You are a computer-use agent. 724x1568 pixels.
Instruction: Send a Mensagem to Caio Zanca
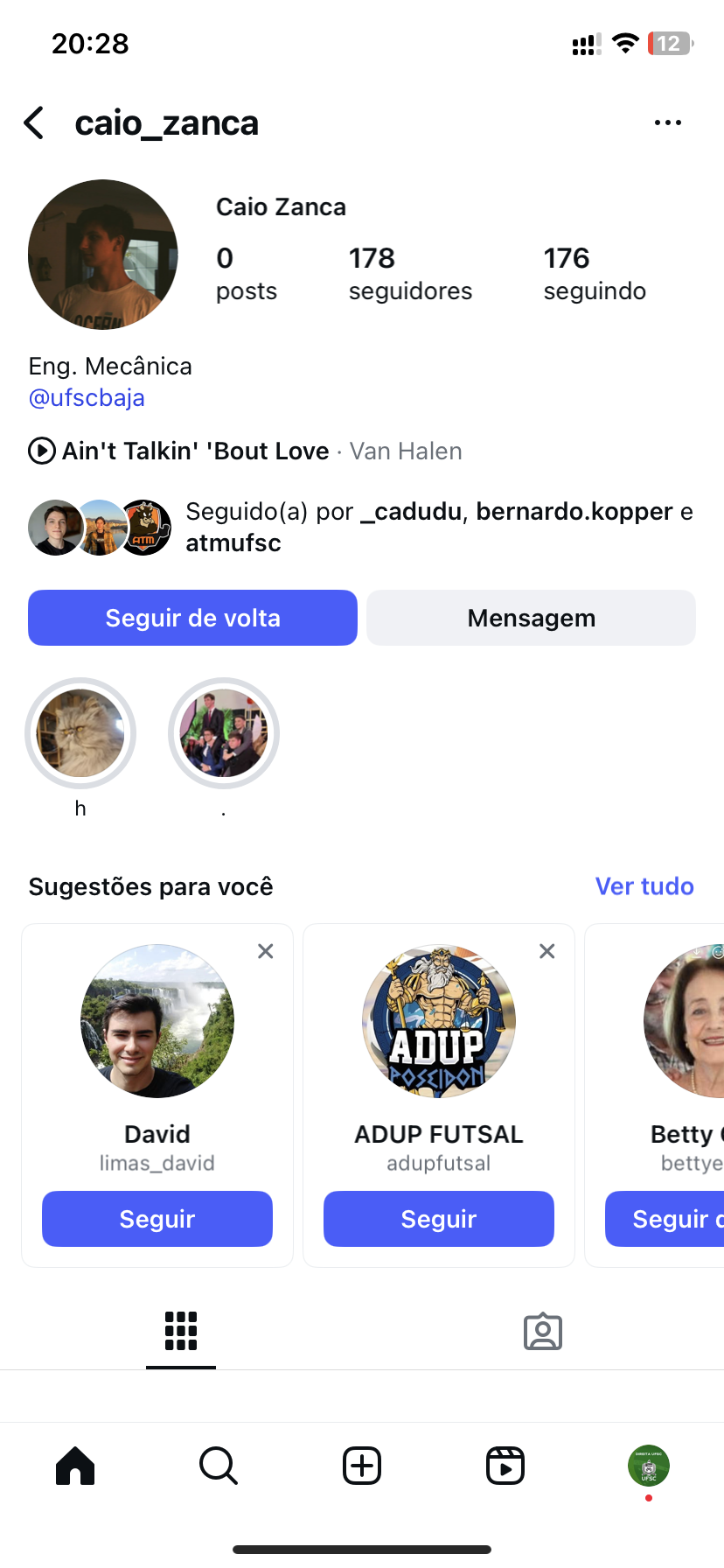pyautogui.click(x=531, y=618)
